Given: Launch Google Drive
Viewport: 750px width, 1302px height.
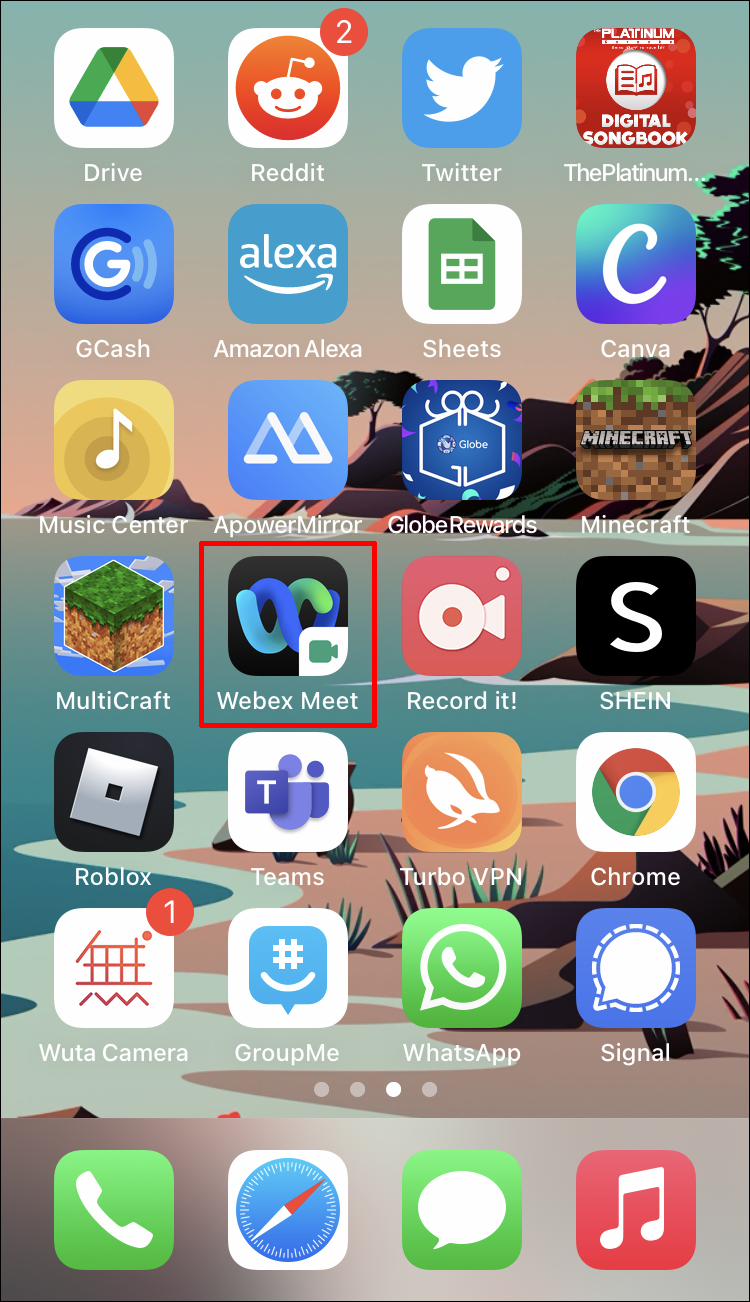Looking at the screenshot, I should click(114, 88).
